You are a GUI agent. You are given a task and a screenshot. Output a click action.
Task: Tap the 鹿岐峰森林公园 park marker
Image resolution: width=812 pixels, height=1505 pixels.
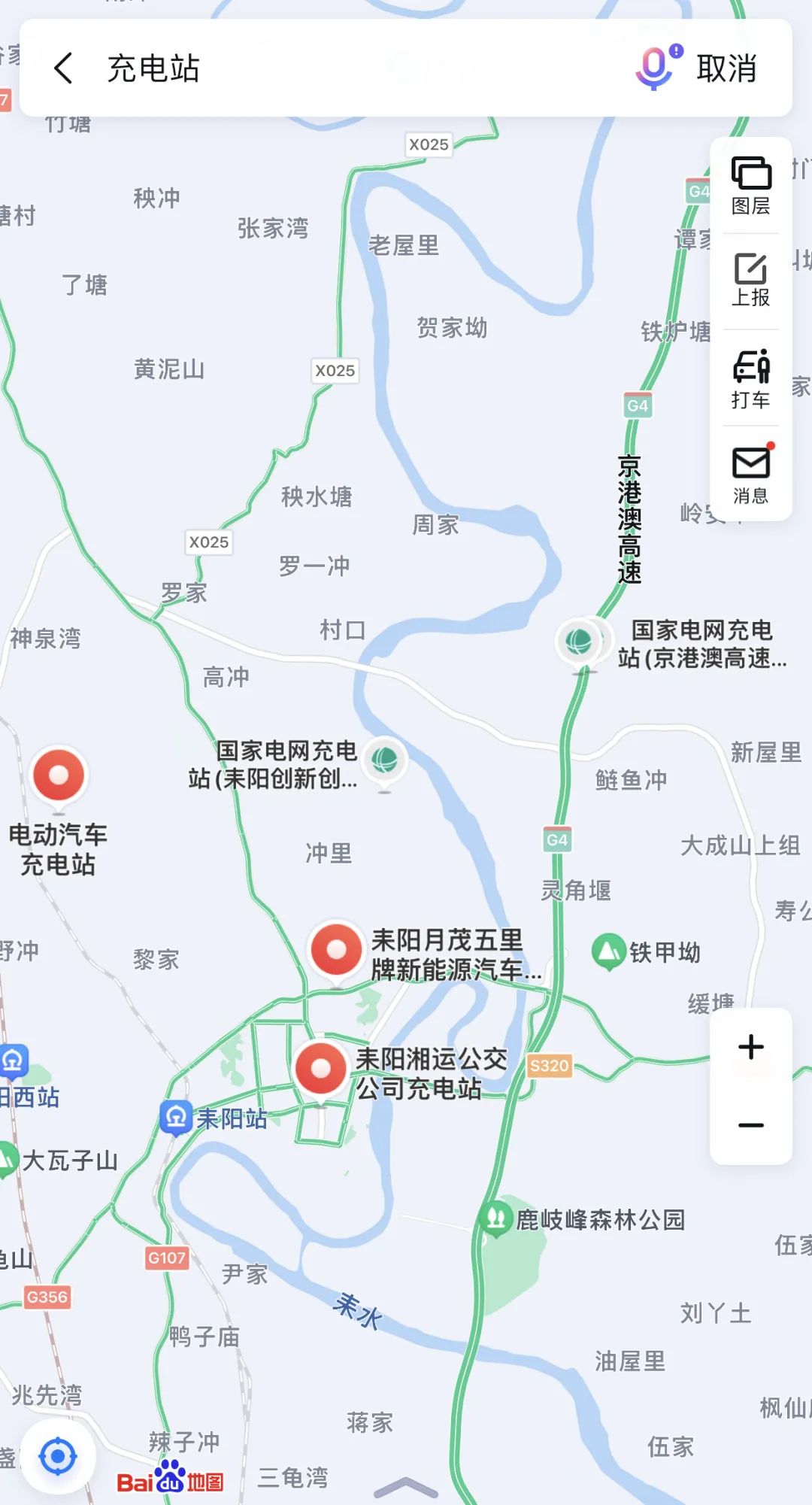pos(495,1217)
